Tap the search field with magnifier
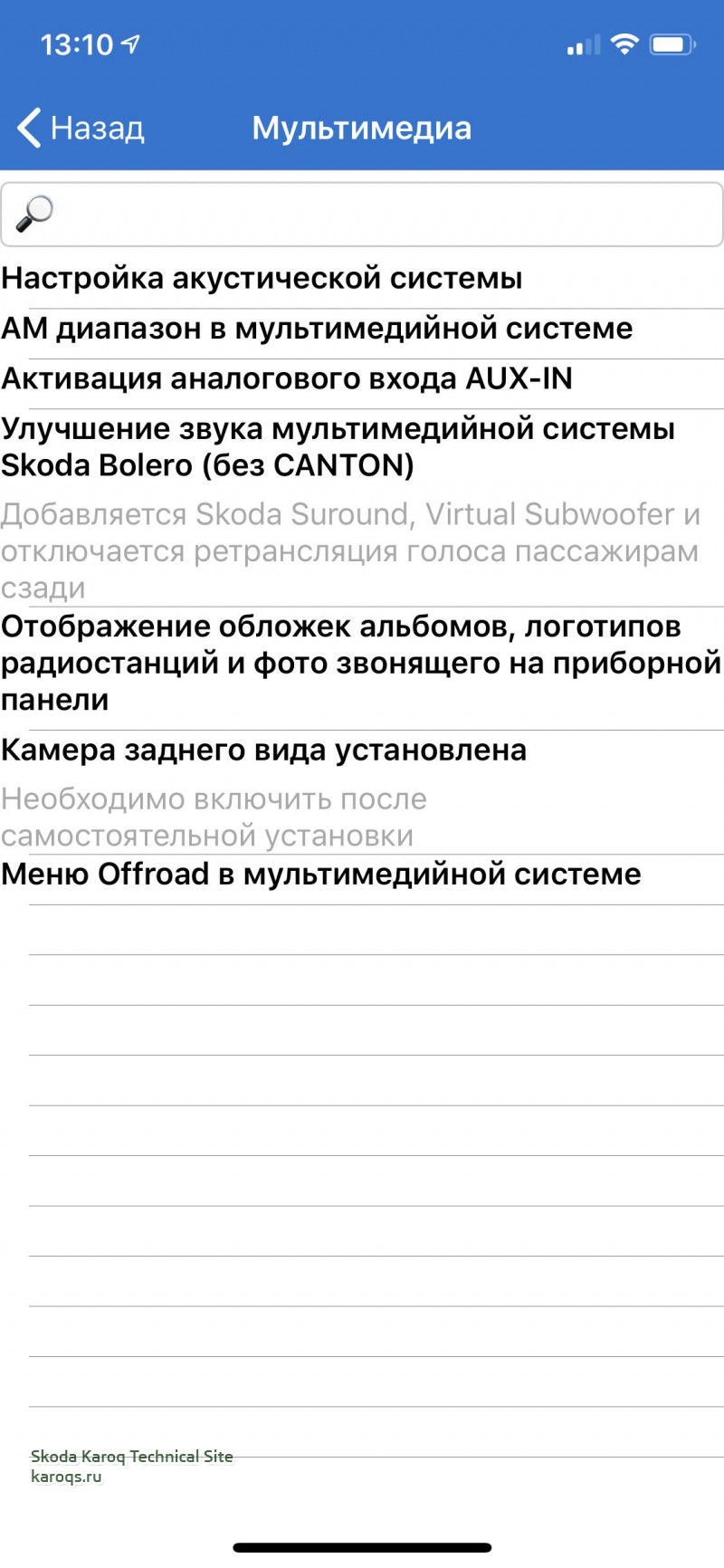The image size is (724, 1568). [362, 215]
